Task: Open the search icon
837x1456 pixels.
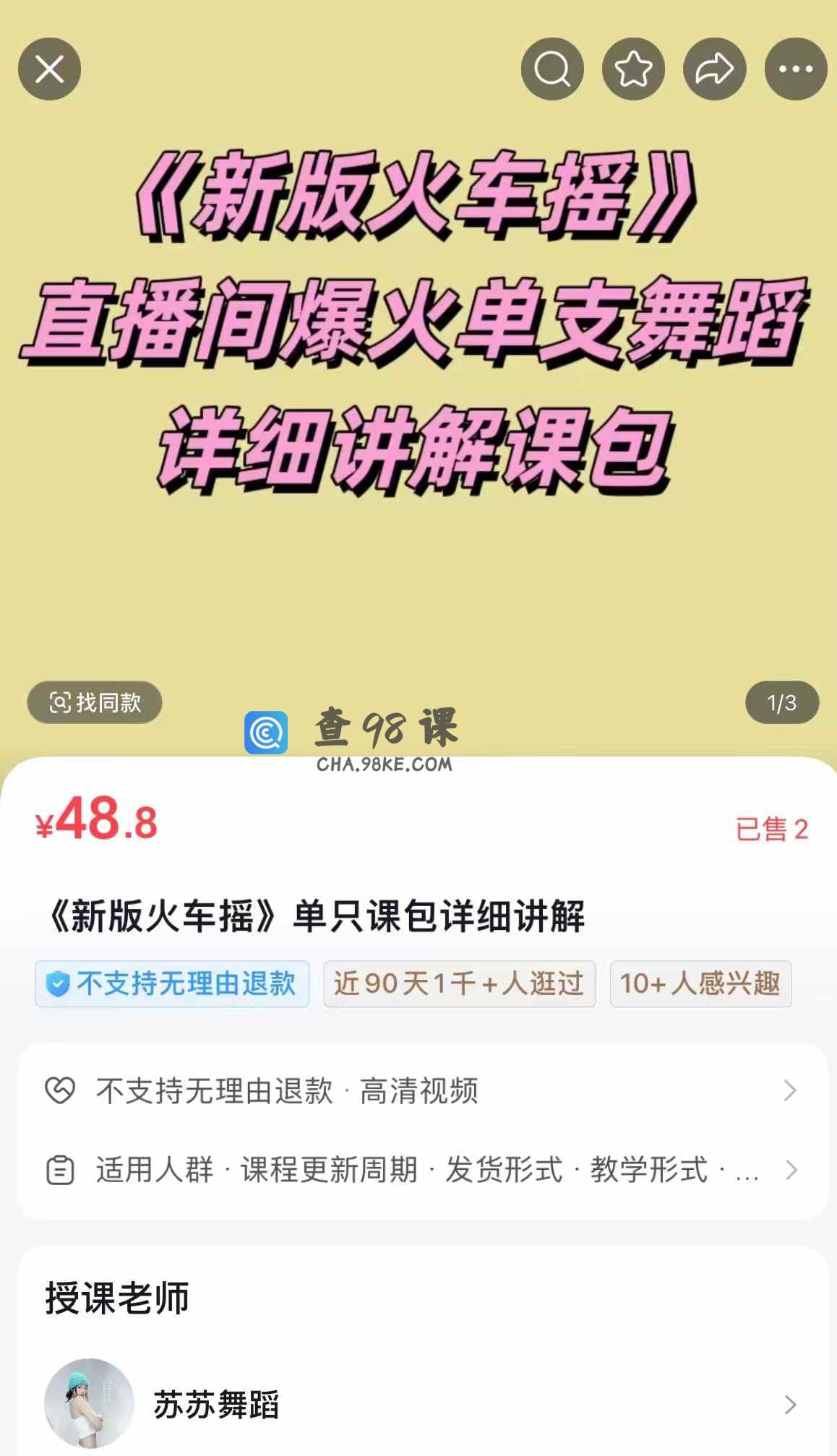Action: pyautogui.click(x=552, y=69)
